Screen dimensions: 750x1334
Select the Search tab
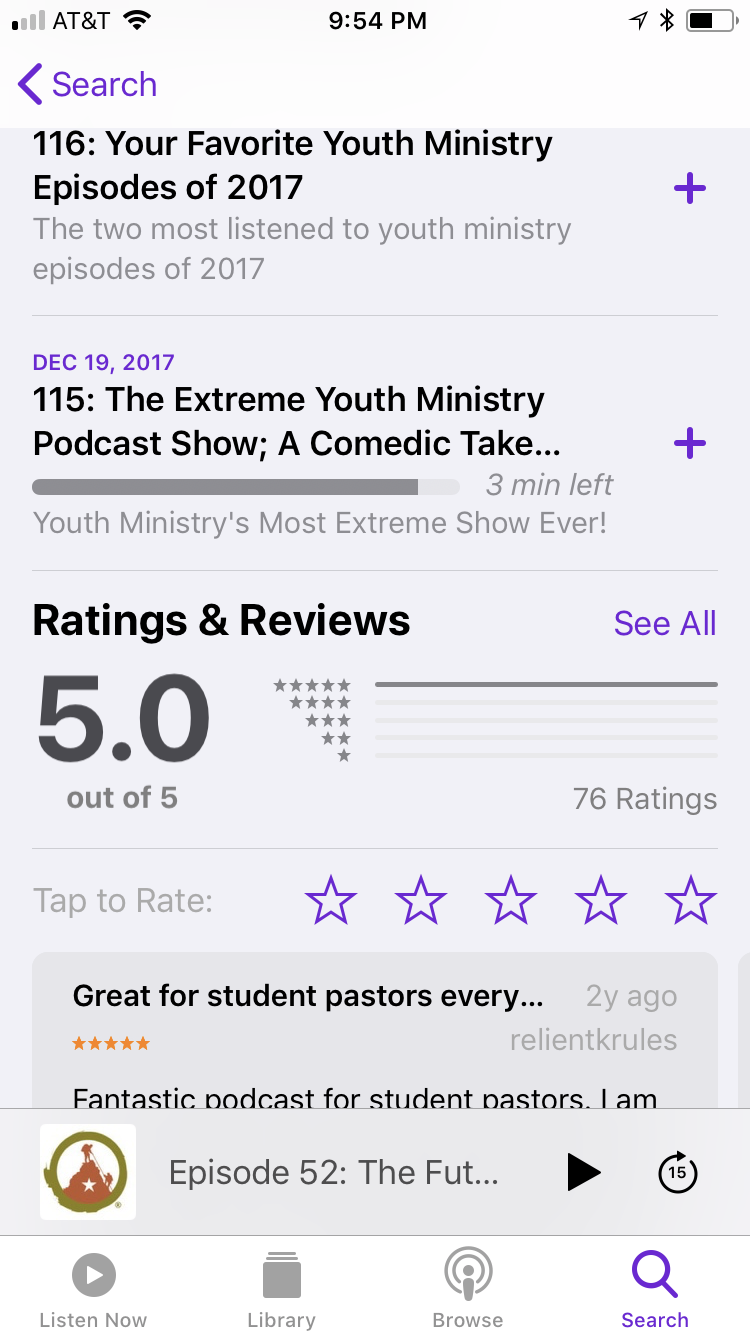point(655,1288)
